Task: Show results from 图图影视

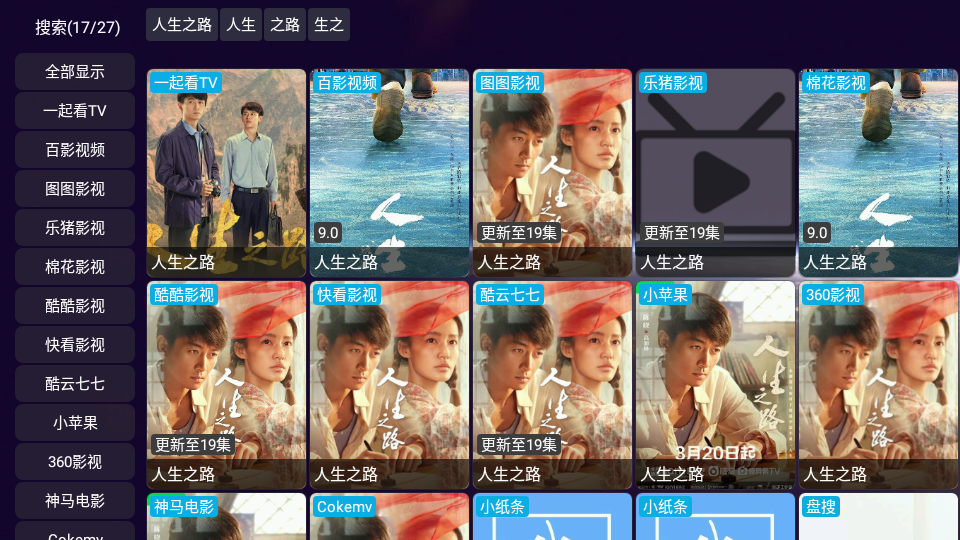Action: (x=75, y=189)
